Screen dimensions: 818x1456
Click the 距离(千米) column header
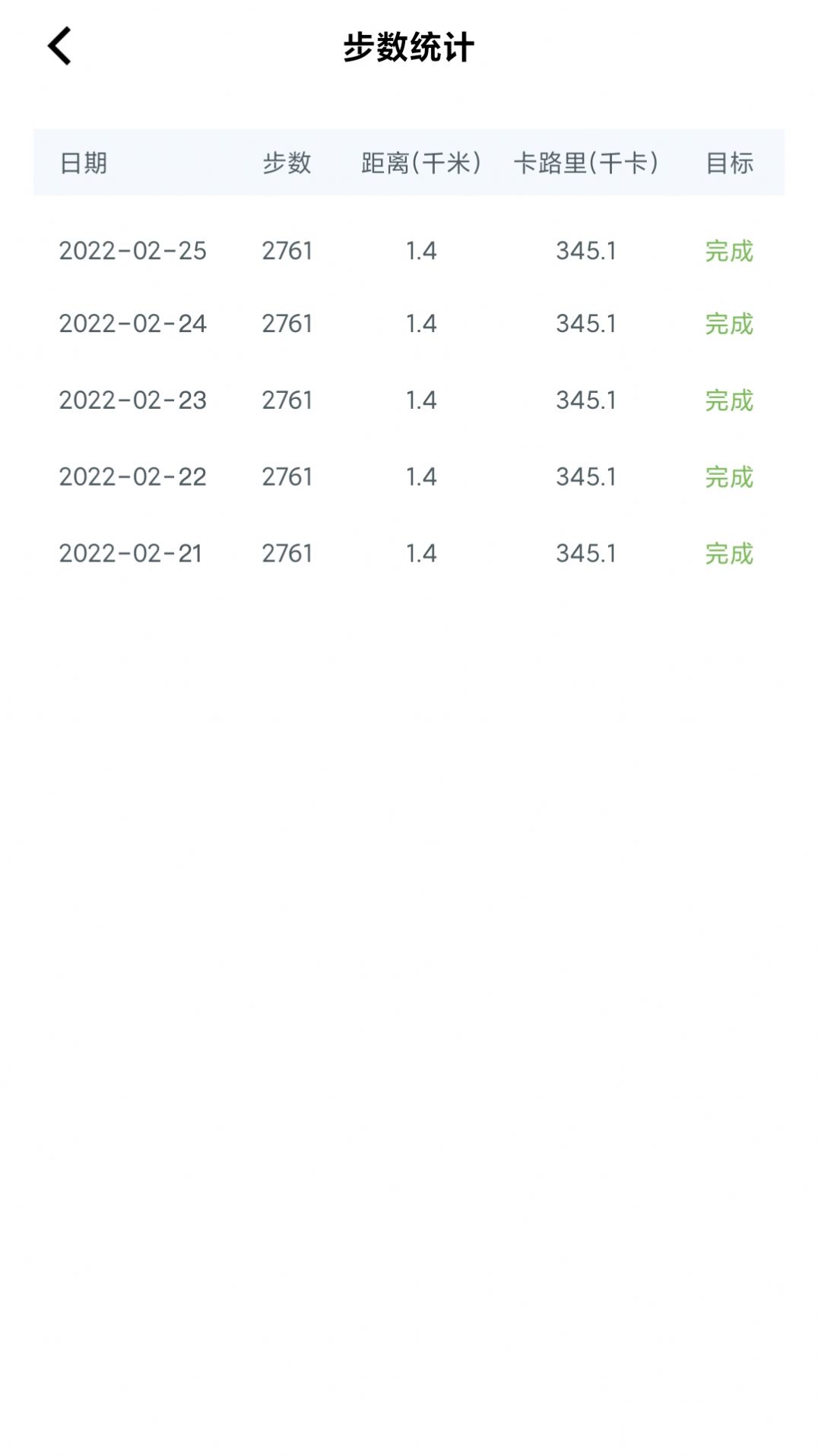pos(419,163)
